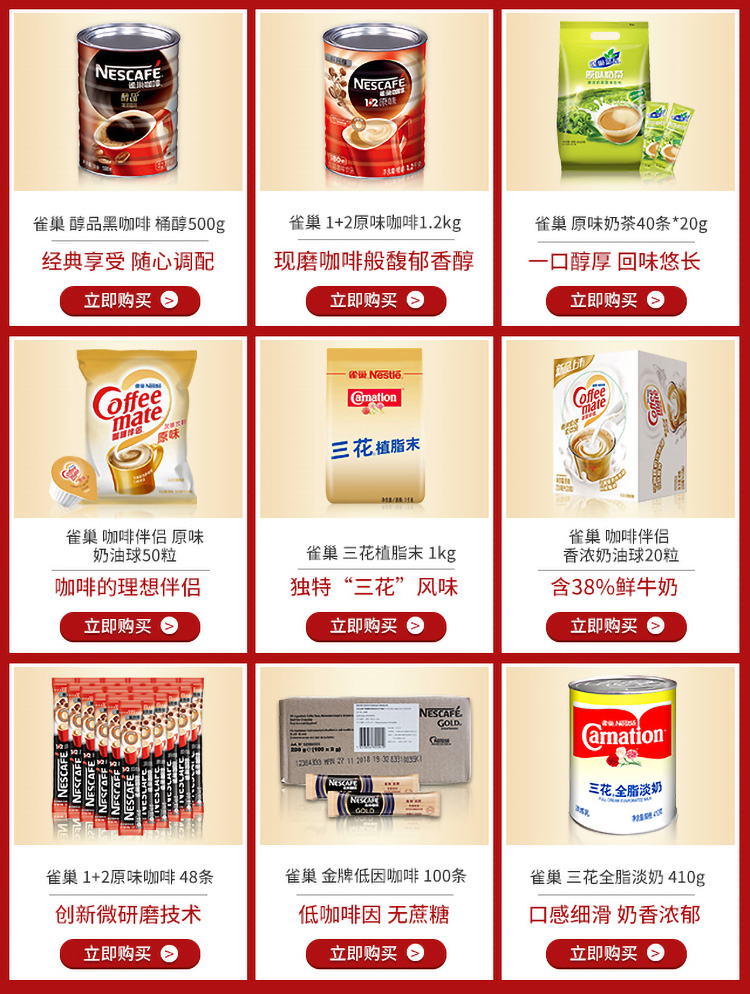Buy the 三花植脂末 1kg

pos(376,626)
